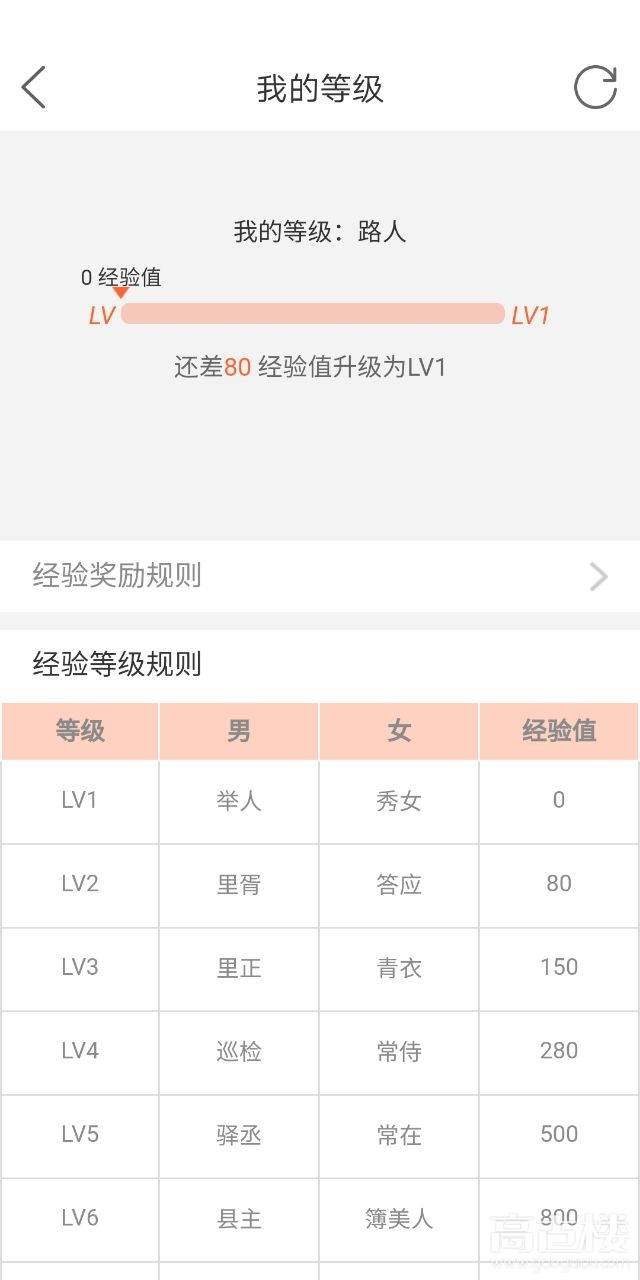Go back from the 我的等级 page
The height and width of the screenshot is (1280, 640).
pos(34,88)
